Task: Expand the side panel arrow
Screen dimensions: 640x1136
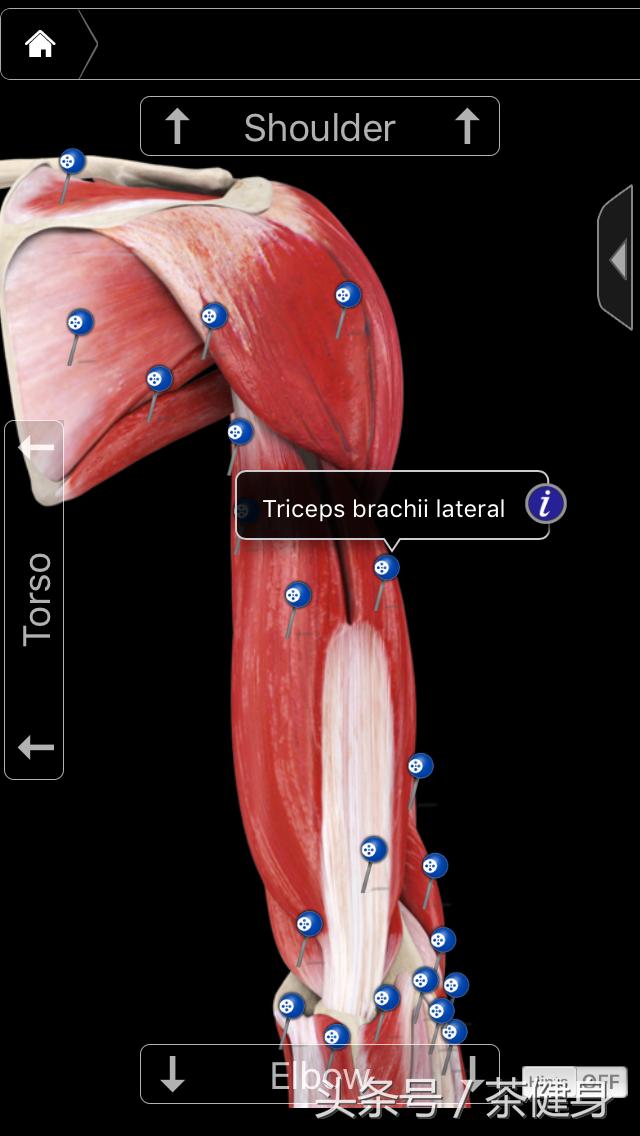Action: pyautogui.click(x=618, y=260)
